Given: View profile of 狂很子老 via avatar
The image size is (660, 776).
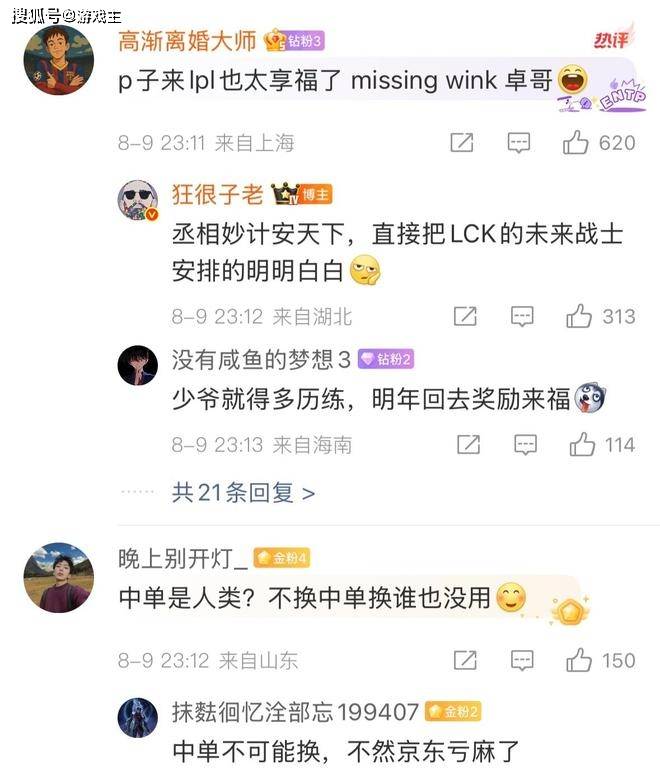Looking at the screenshot, I should (138, 202).
